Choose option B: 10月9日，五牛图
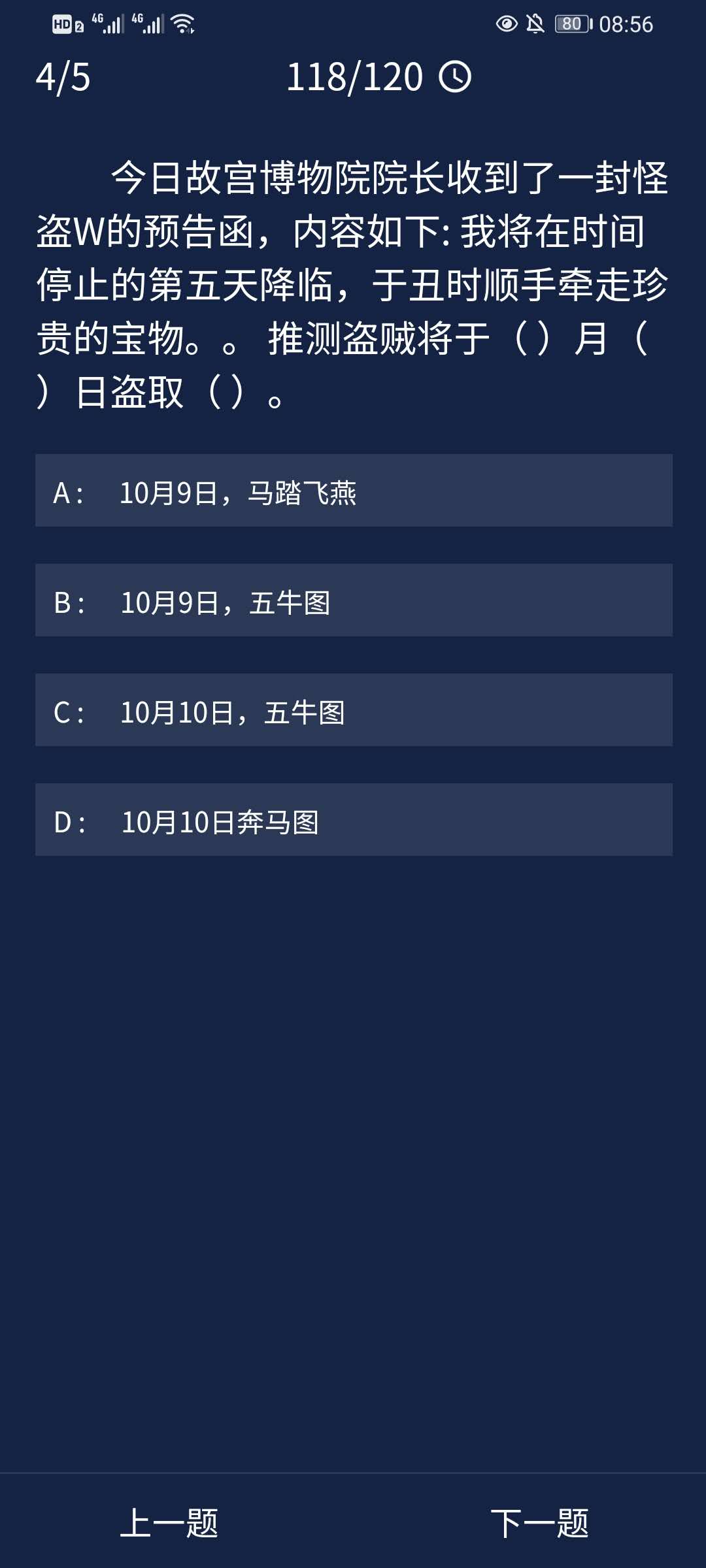The height and width of the screenshot is (1568, 706). click(353, 600)
